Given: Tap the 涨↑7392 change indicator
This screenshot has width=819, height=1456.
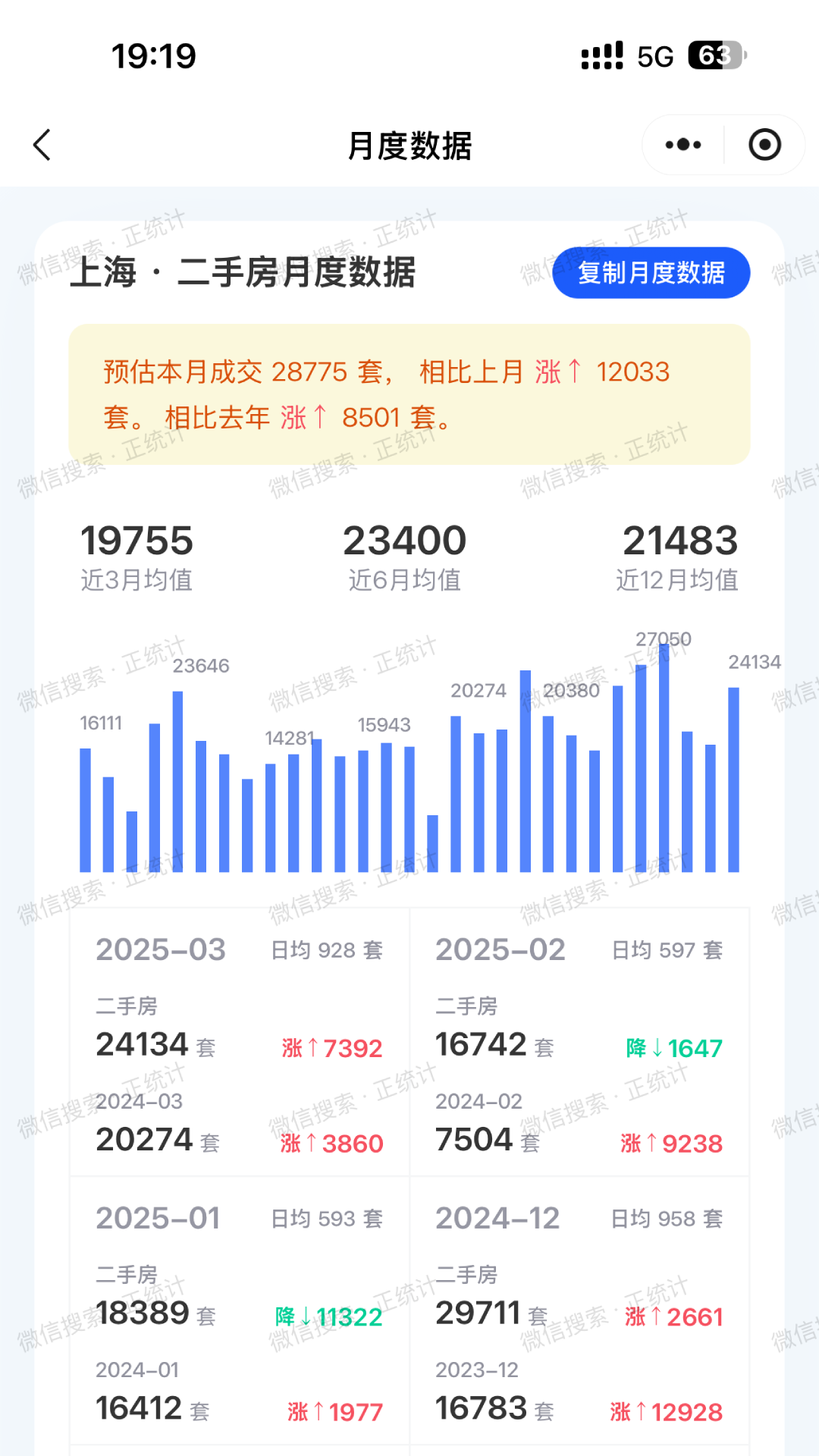Looking at the screenshot, I should click(331, 1048).
